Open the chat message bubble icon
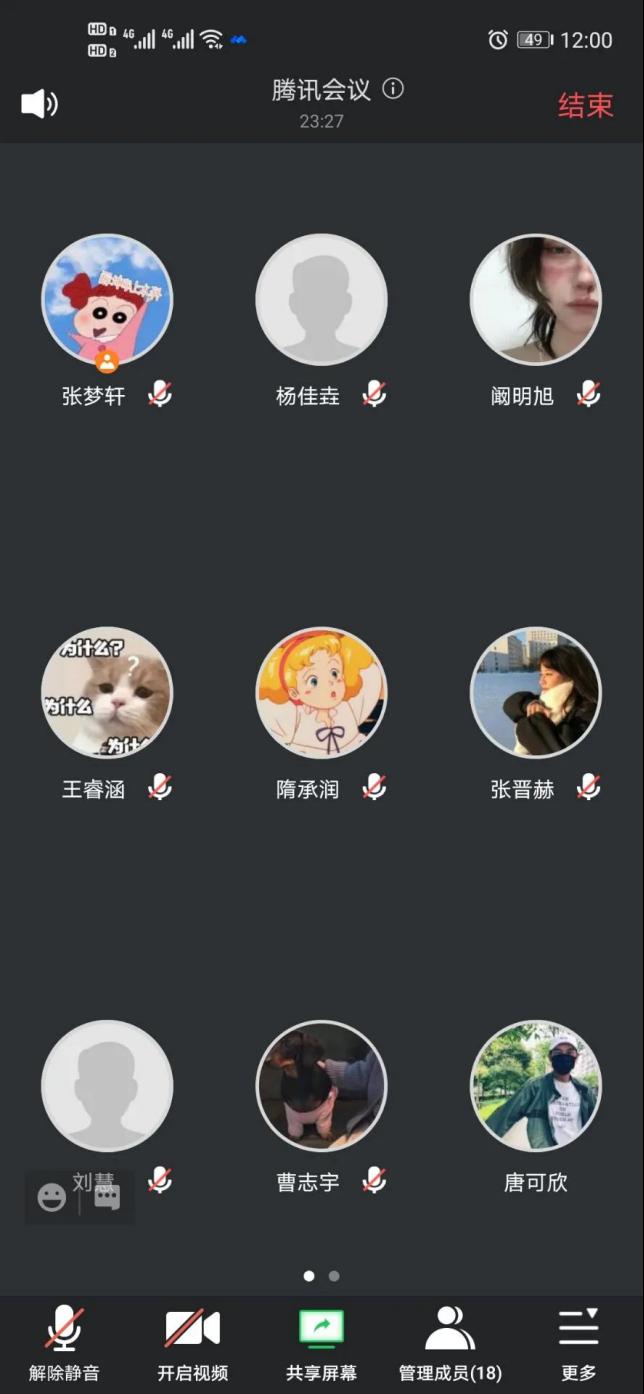The width and height of the screenshot is (644, 1394). coord(107,1198)
